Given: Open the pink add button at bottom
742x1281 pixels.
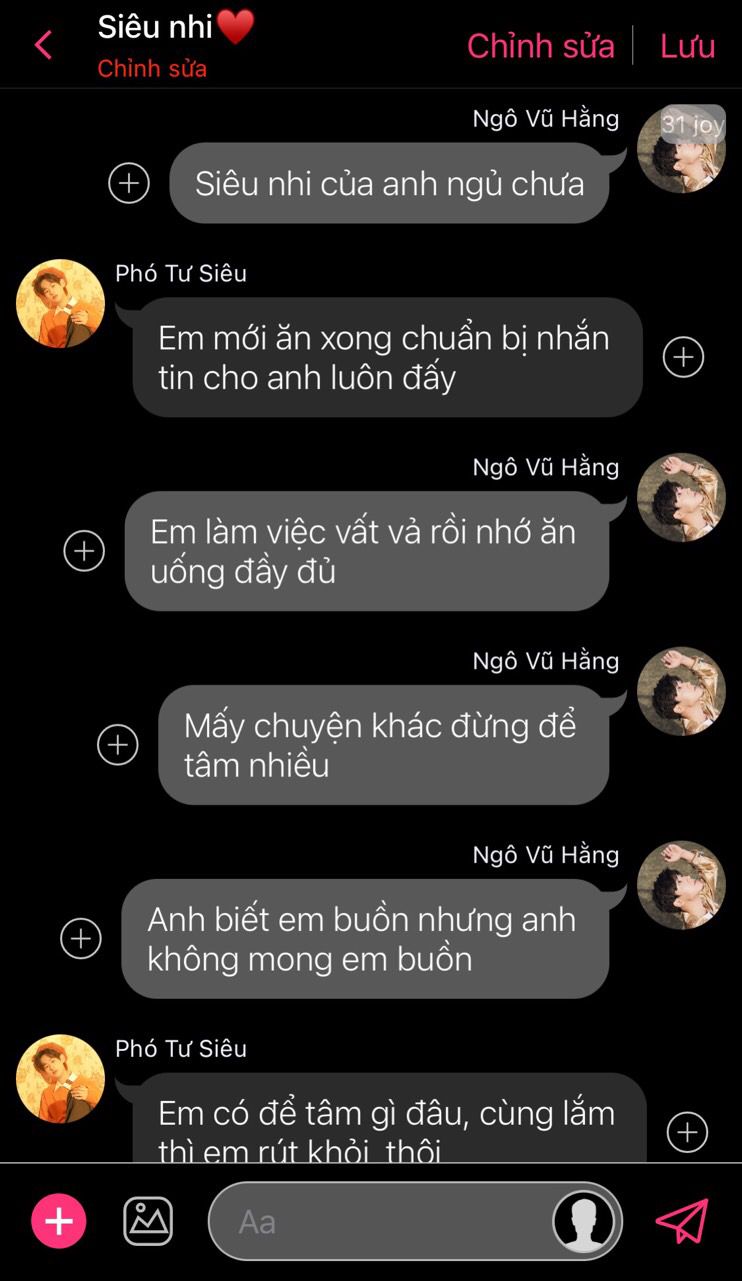Looking at the screenshot, I should point(59,1221).
